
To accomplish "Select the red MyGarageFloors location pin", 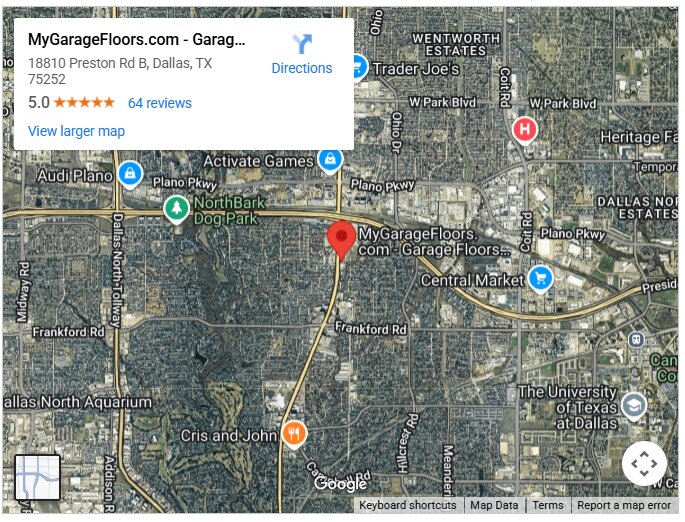I will [341, 240].
